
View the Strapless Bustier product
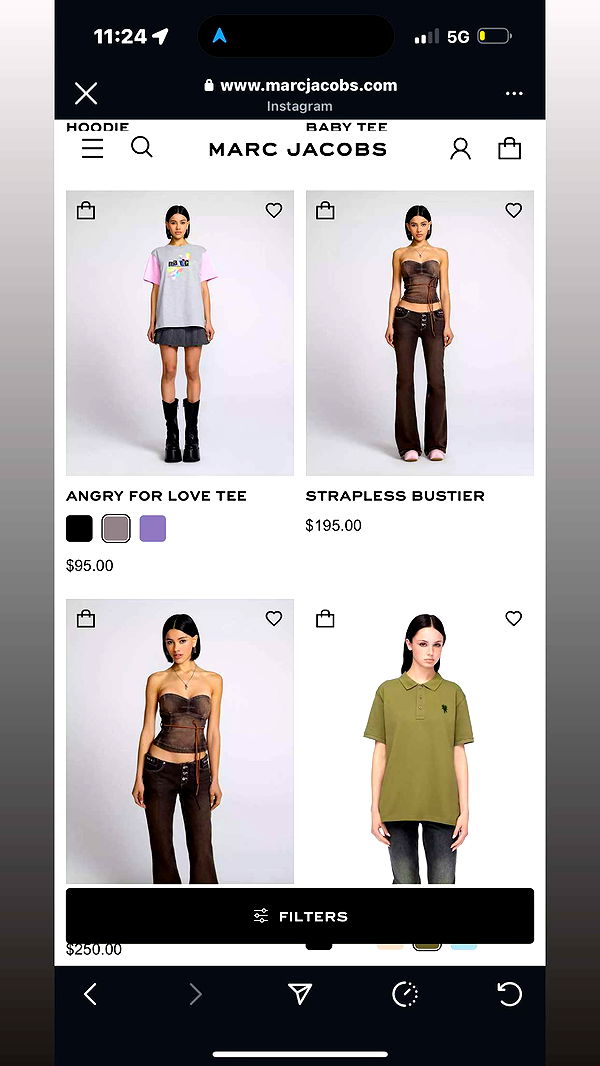tap(420, 333)
